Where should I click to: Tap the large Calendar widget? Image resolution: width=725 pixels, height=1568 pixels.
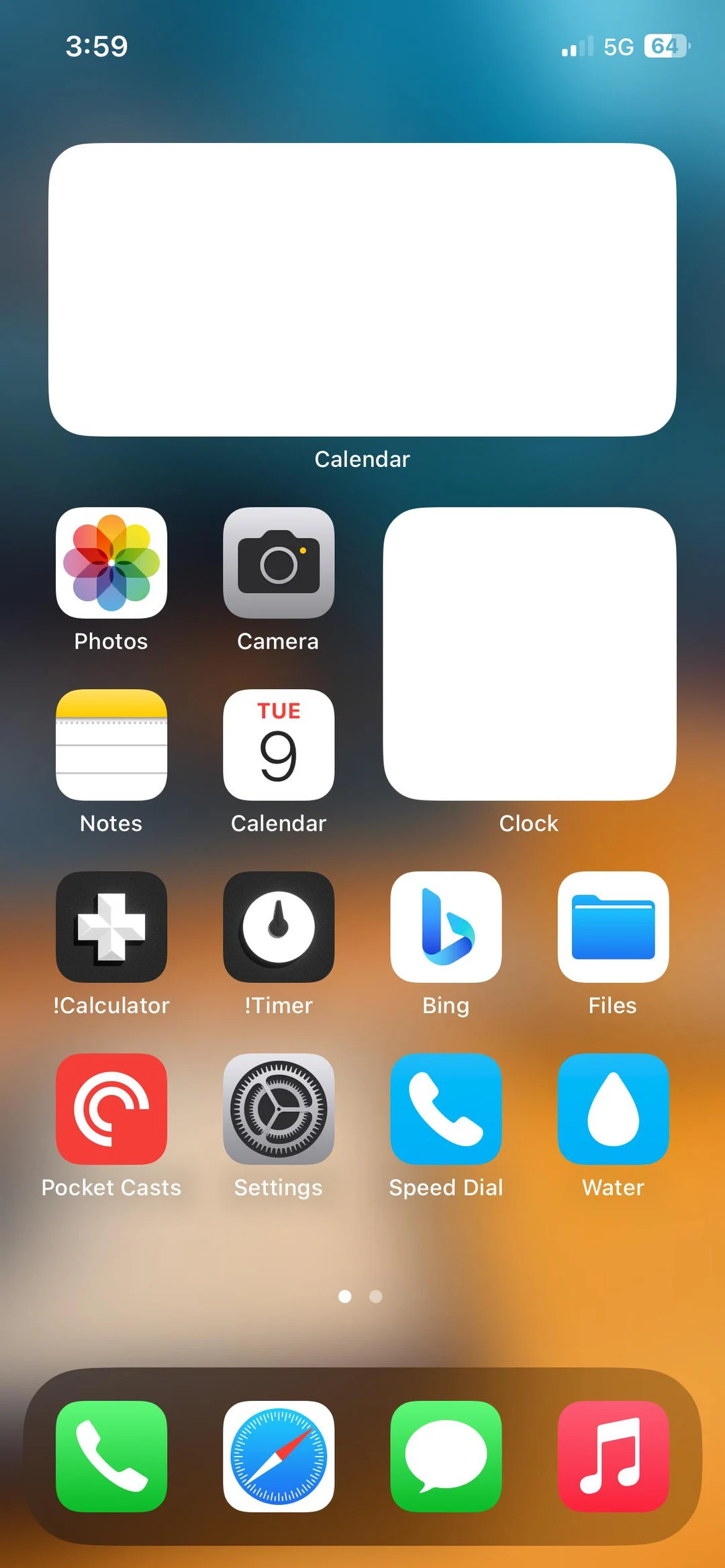click(362, 289)
